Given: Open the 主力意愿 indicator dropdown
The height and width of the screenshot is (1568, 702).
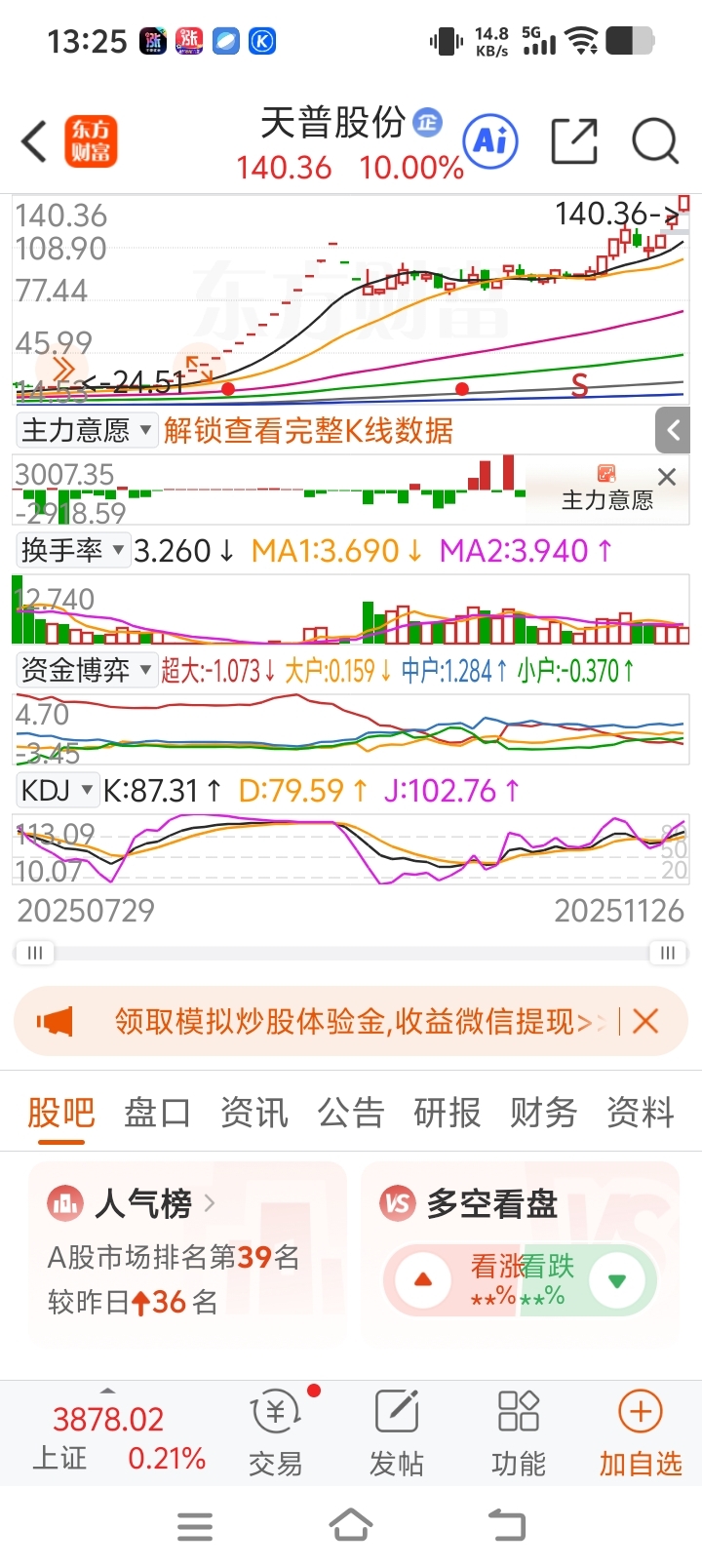Looking at the screenshot, I should (x=88, y=430).
